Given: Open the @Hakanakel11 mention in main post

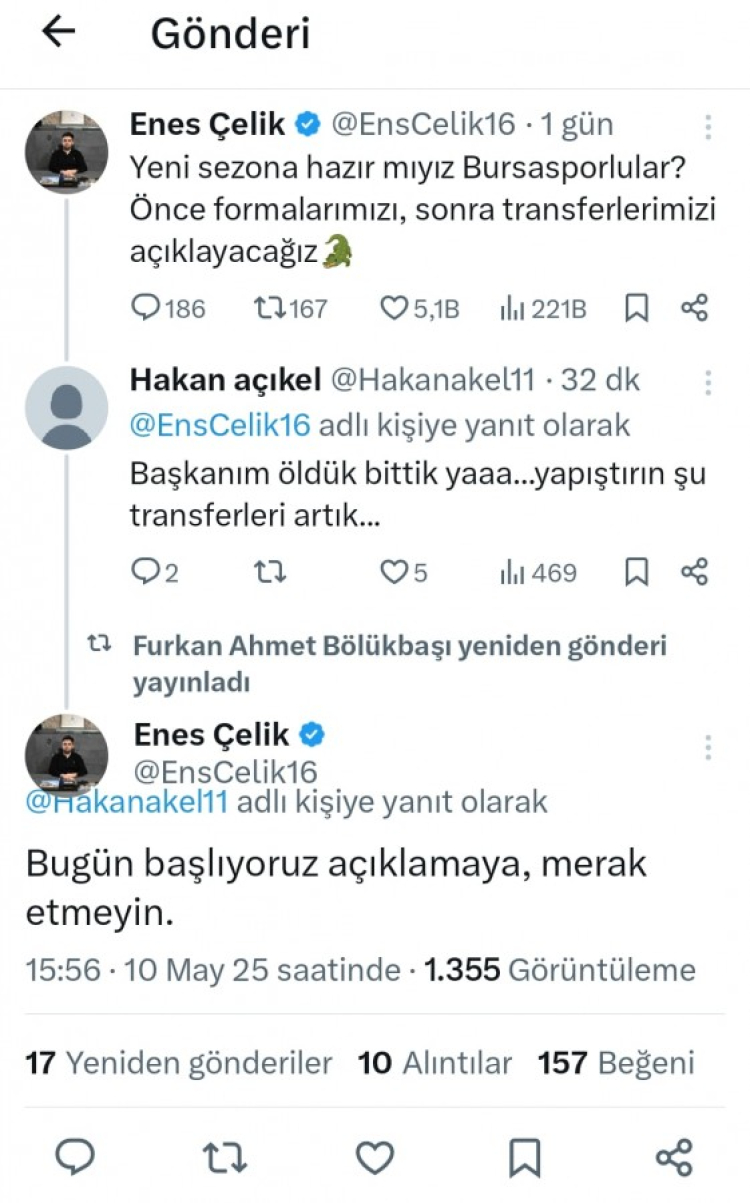Looking at the screenshot, I should (126, 802).
